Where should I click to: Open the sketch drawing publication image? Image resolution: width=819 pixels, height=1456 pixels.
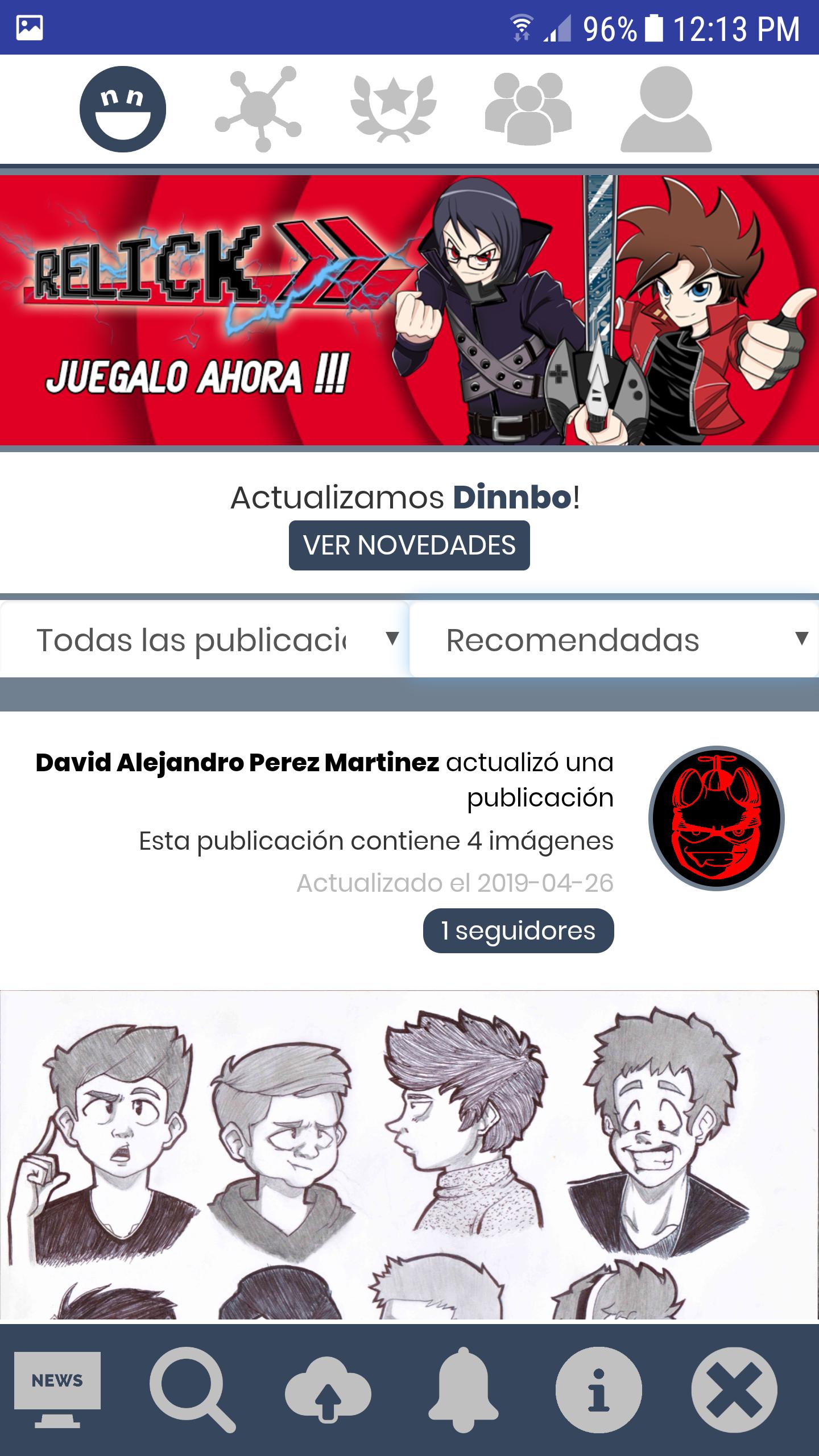tap(409, 1155)
